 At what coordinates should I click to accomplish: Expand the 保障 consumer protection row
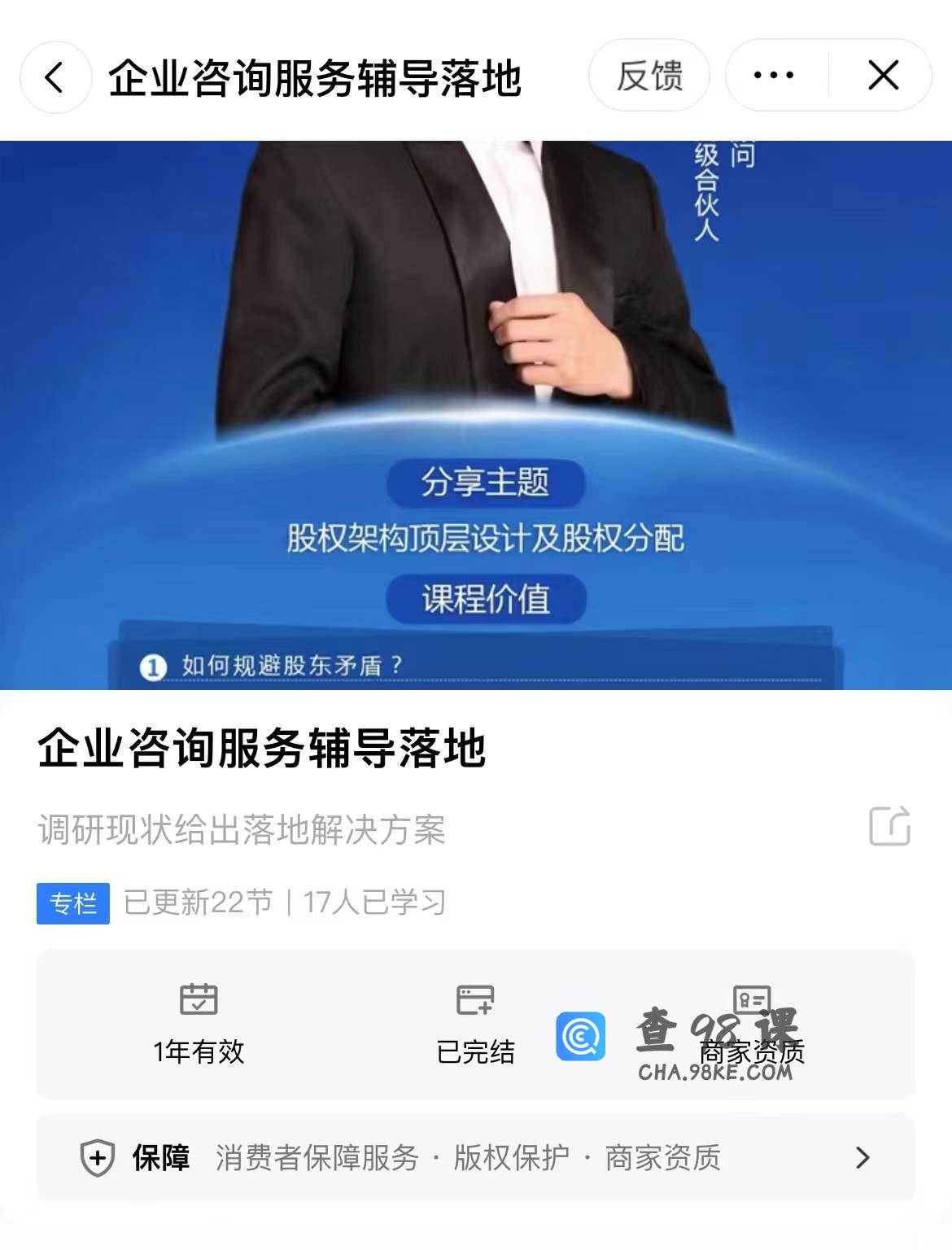tap(475, 1157)
